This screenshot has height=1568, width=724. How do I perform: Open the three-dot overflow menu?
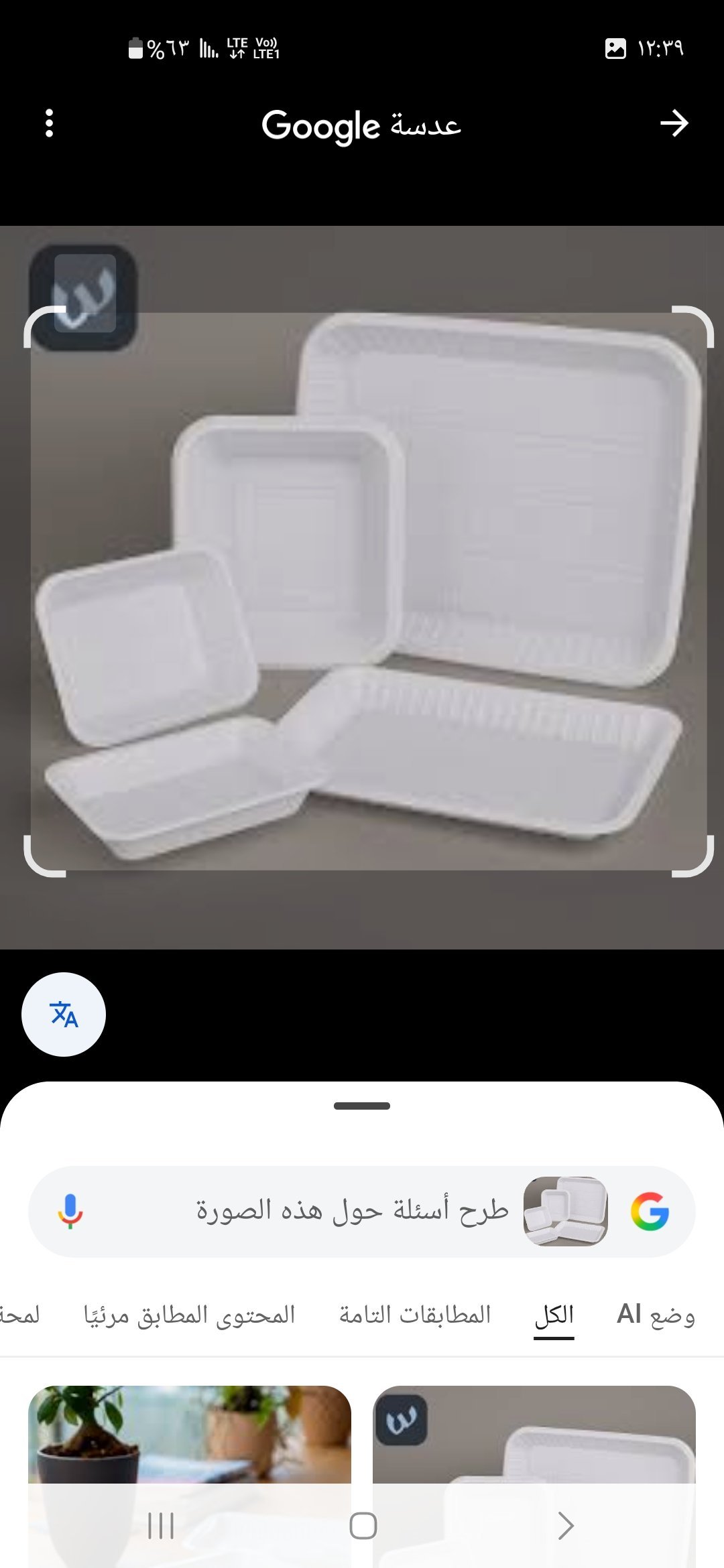click(x=49, y=124)
